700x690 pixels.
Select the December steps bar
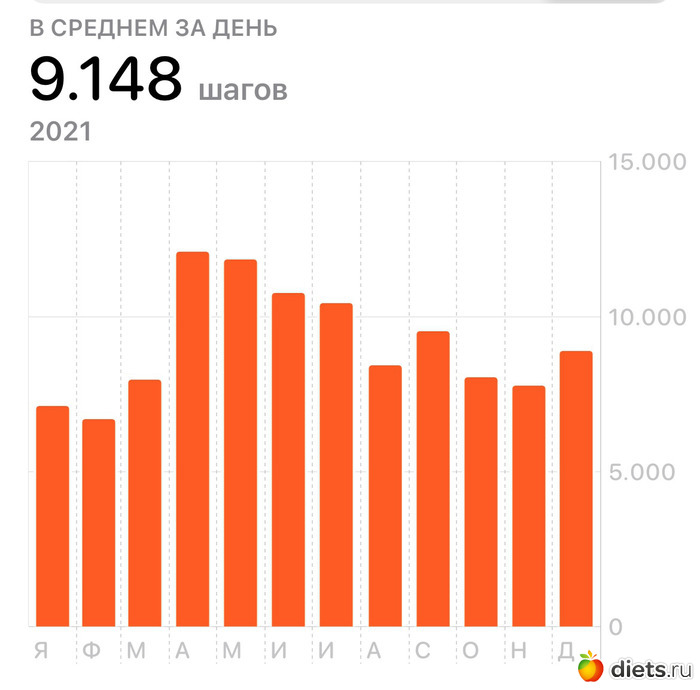click(x=576, y=489)
